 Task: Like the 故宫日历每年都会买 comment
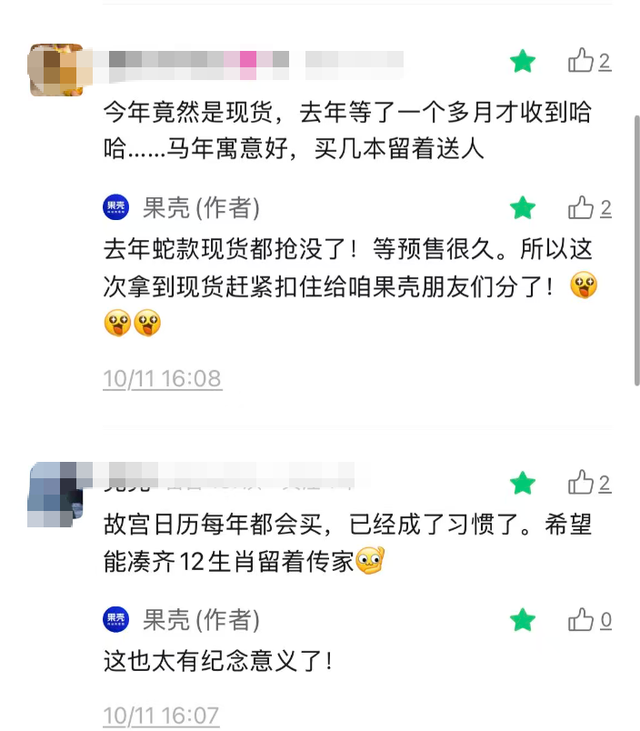click(581, 483)
